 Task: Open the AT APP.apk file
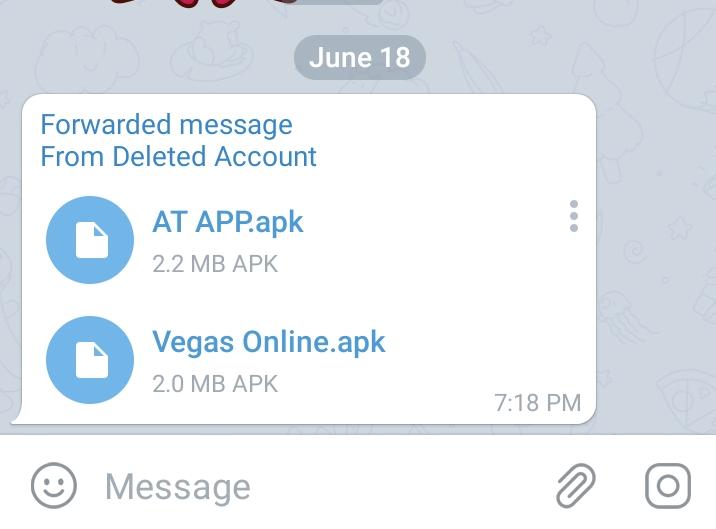tap(90, 240)
